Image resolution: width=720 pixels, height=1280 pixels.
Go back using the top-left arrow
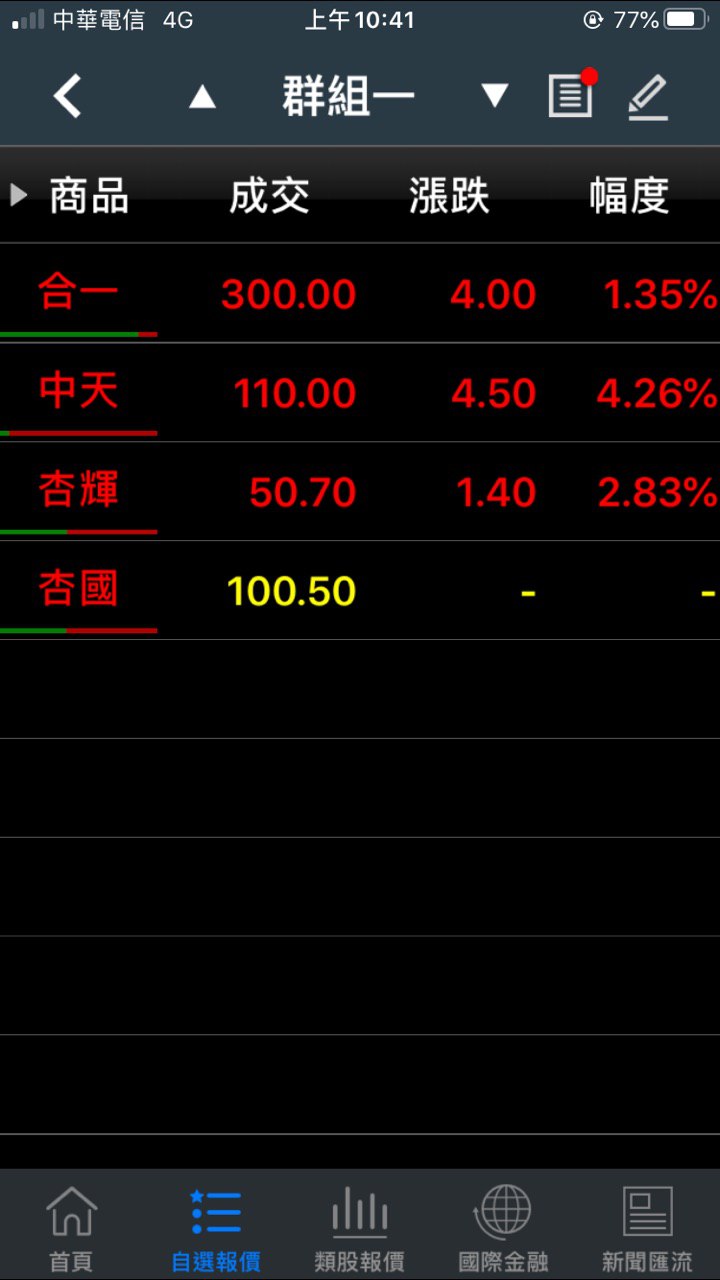[67, 97]
